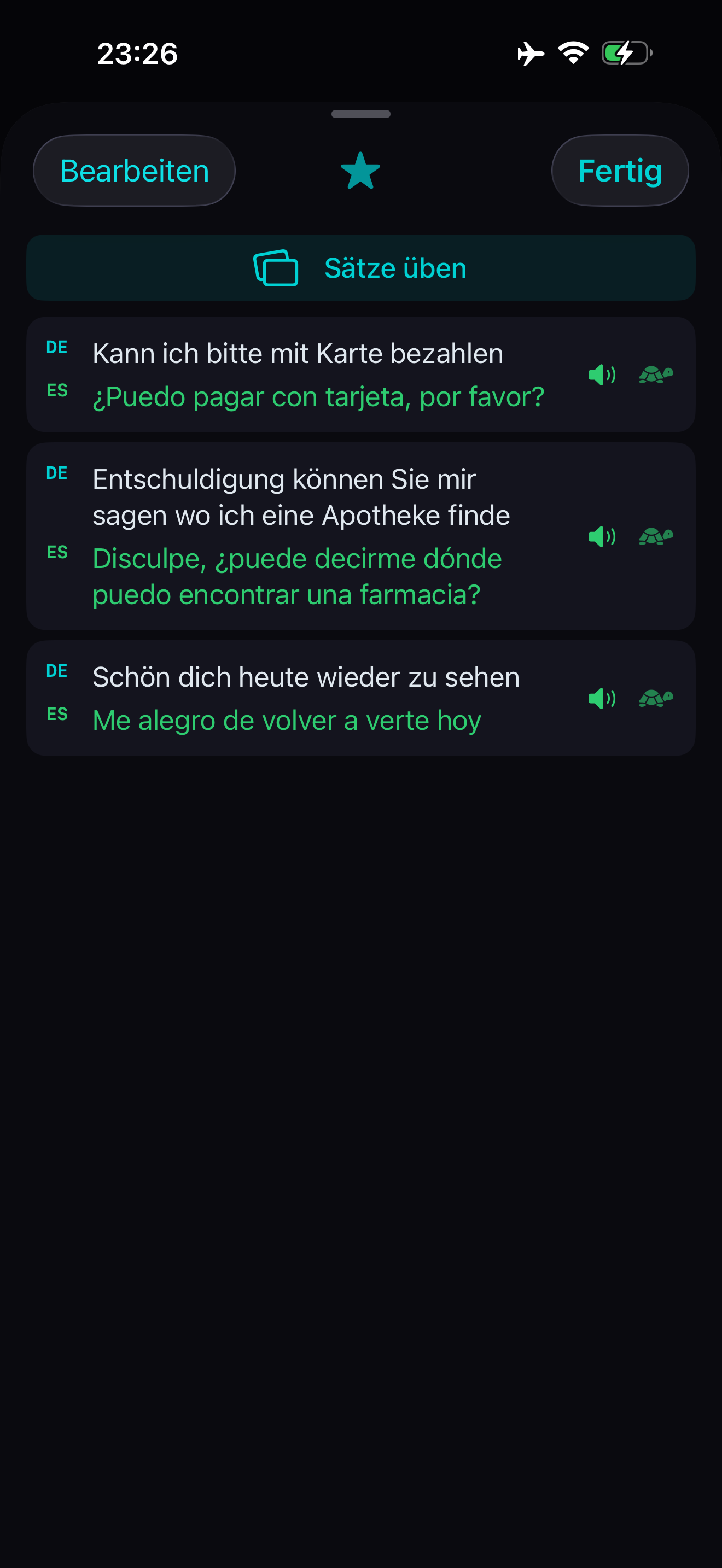This screenshot has width=722, height=1568.
Task: Tap the Bearbeiten button
Action: [134, 171]
